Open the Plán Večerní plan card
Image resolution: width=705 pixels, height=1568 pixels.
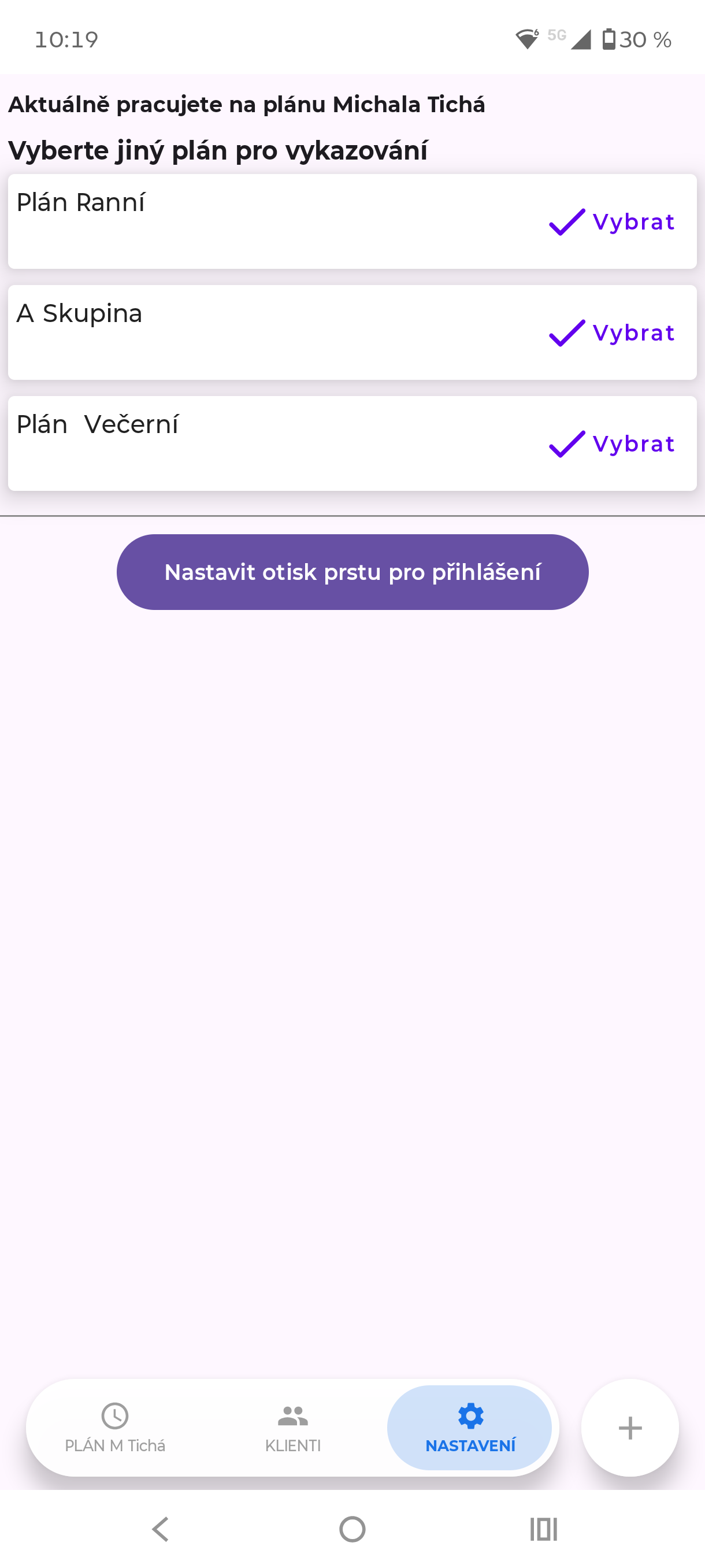point(243,442)
